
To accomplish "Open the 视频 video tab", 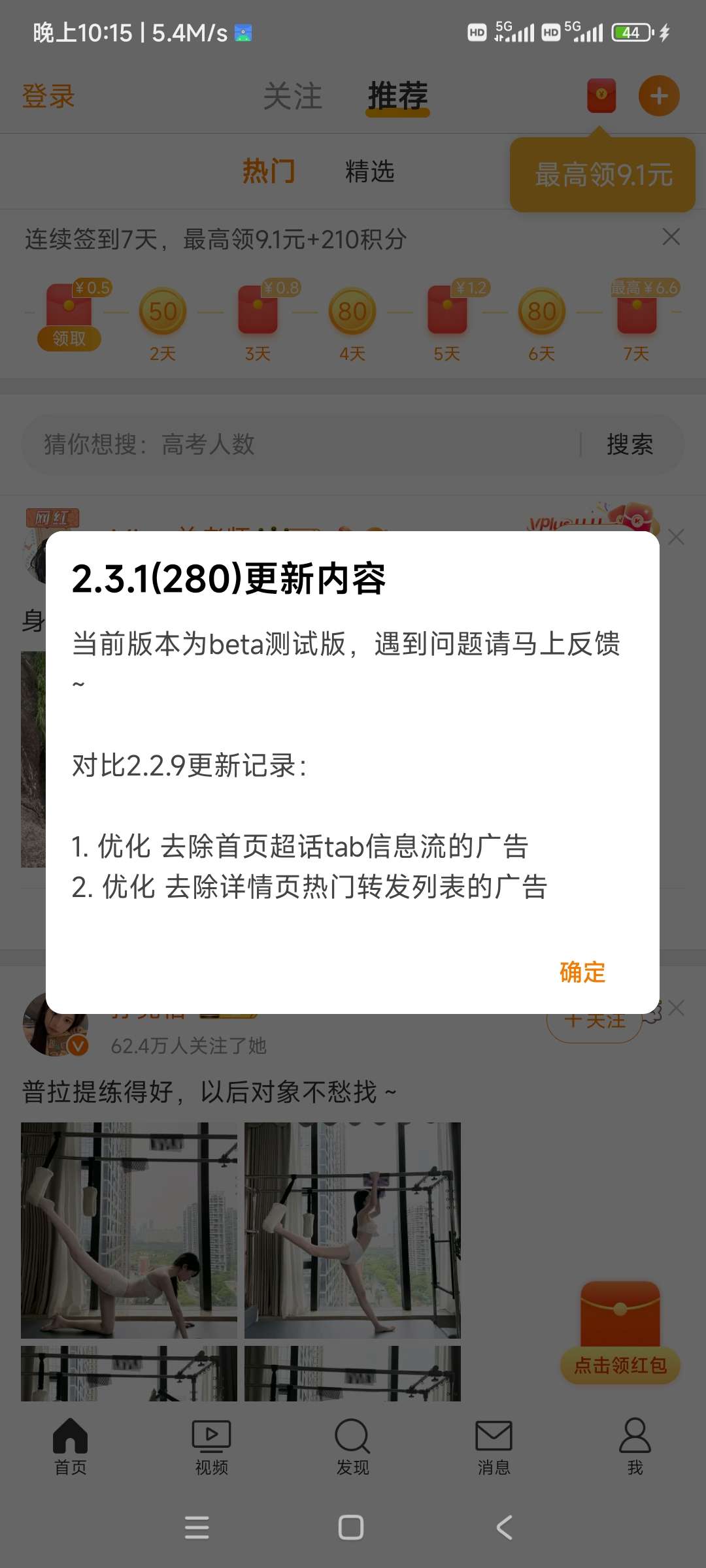I will (x=211, y=1446).
